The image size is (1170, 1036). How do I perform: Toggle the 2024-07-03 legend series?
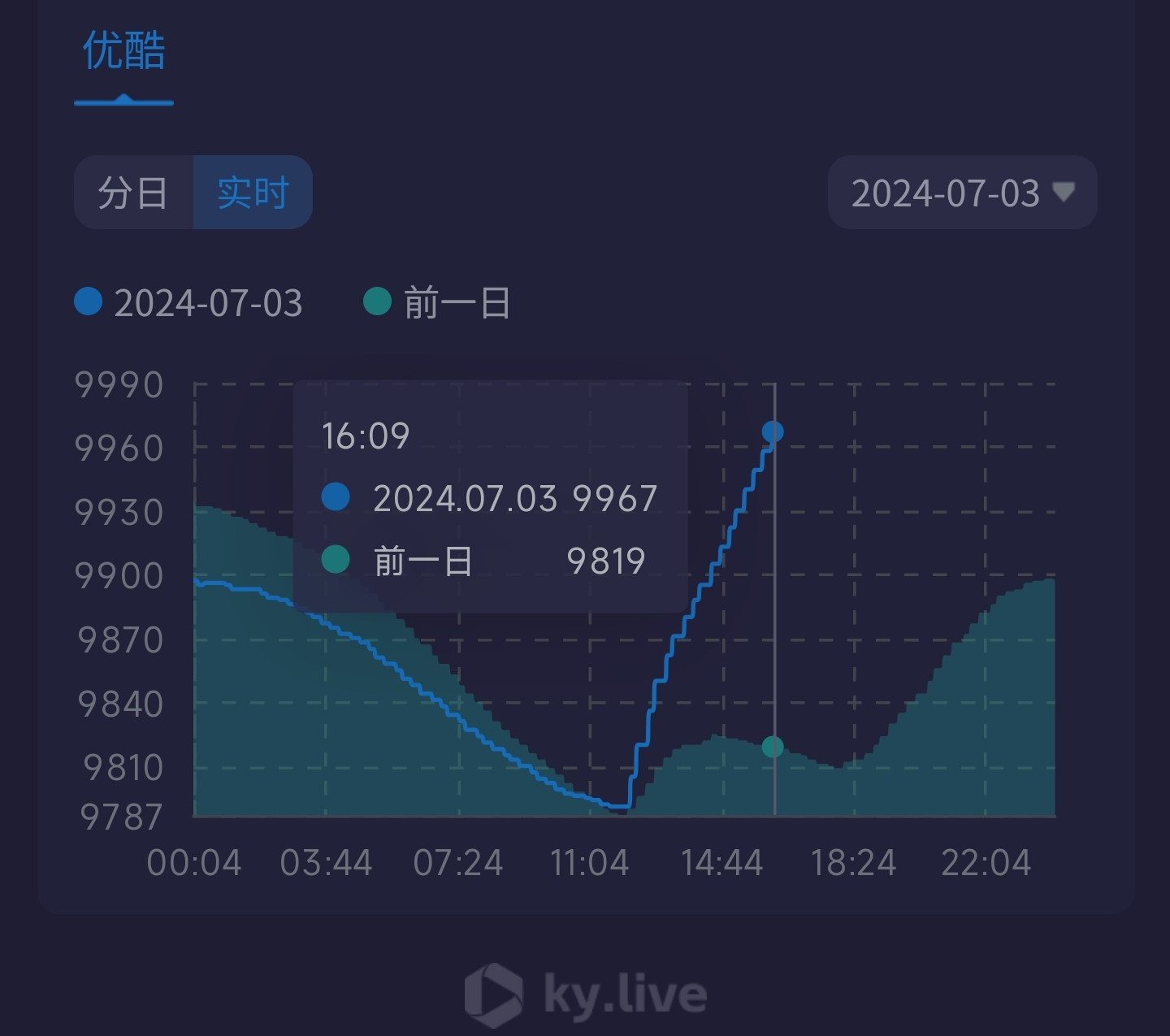pyautogui.click(x=188, y=303)
